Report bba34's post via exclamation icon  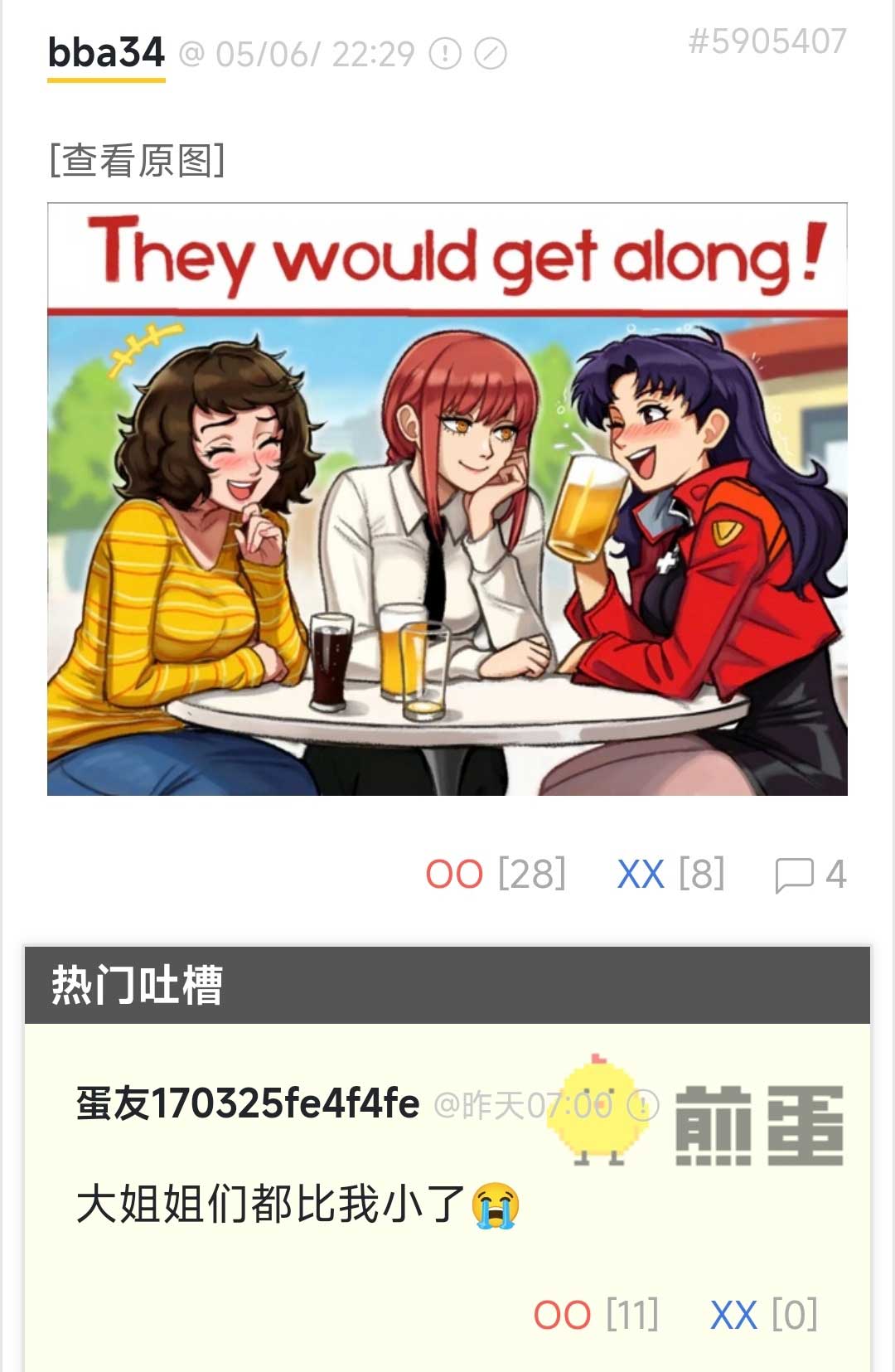click(445, 55)
